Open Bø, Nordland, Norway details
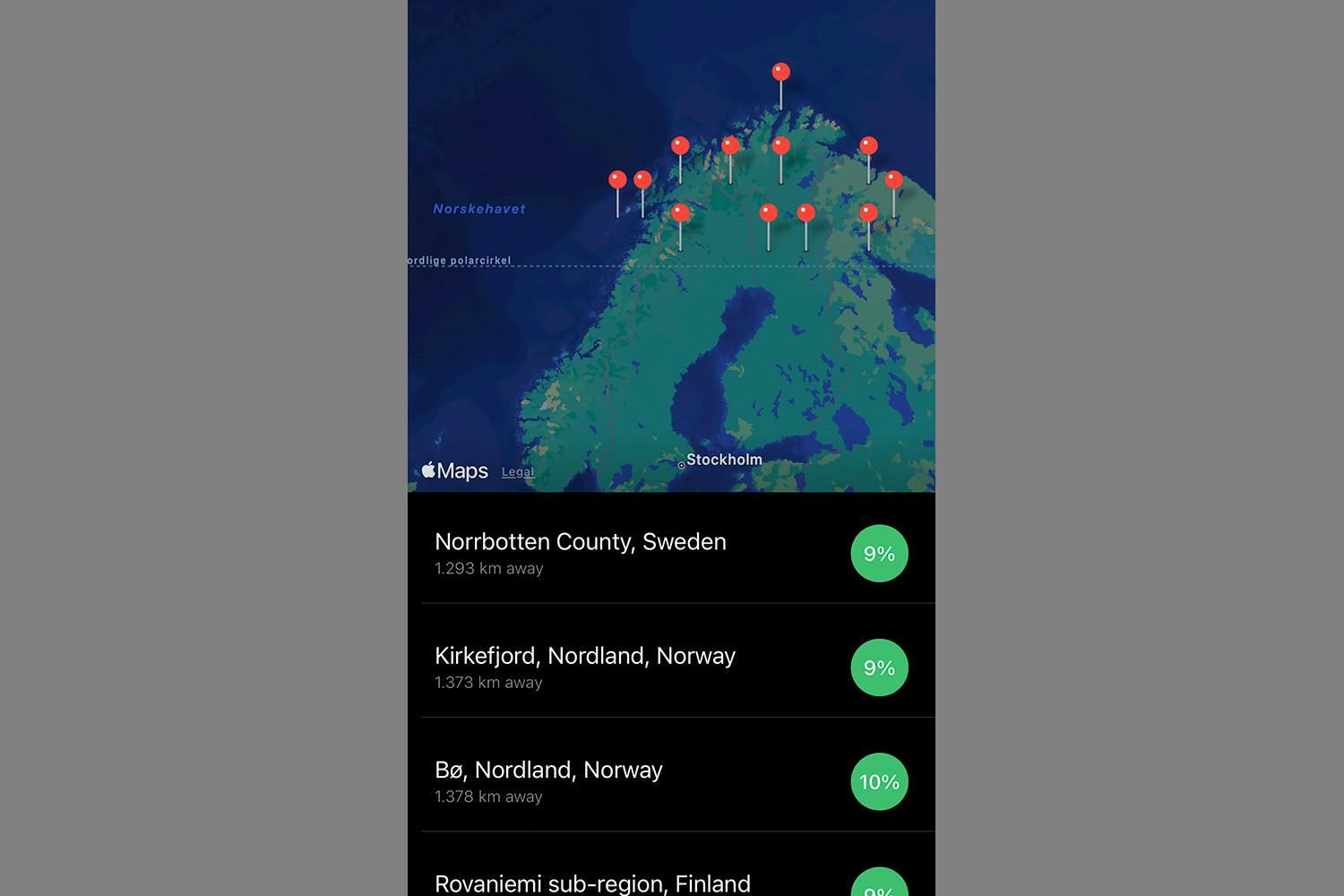This screenshot has height=896, width=1344. click(548, 780)
